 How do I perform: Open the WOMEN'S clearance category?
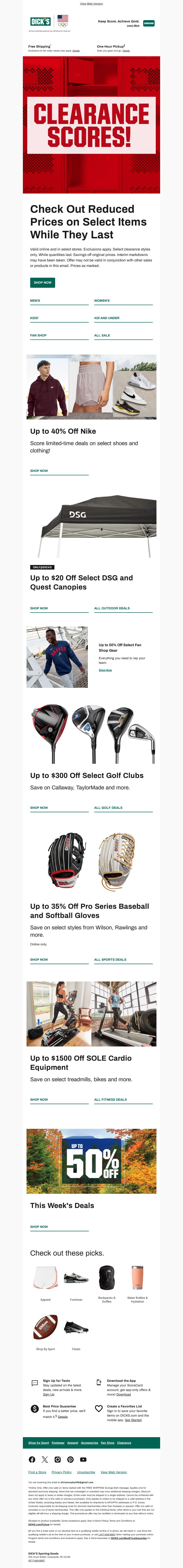click(102, 301)
